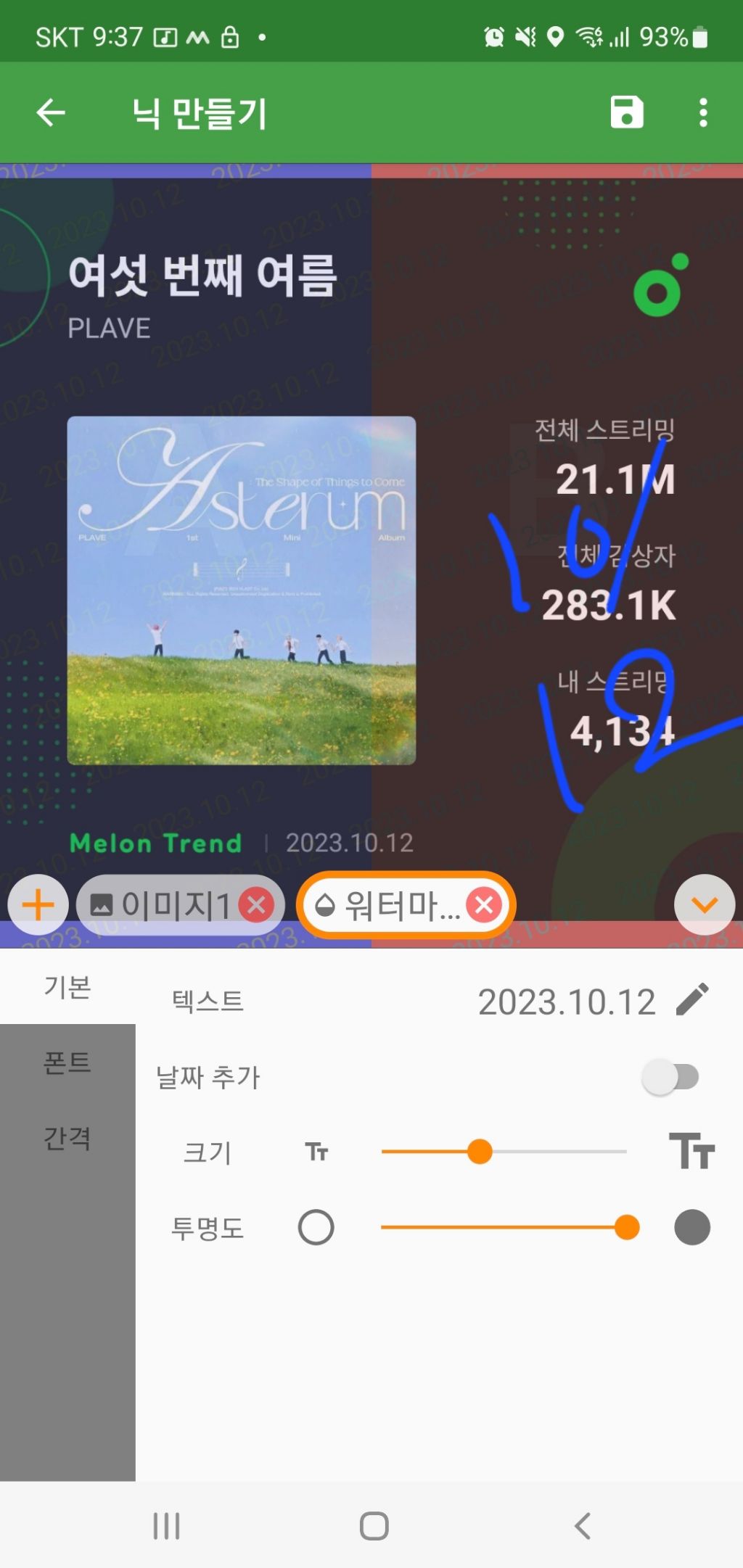This screenshot has height=1568, width=743.
Task: Go back using the app bar arrow
Action: point(51,112)
